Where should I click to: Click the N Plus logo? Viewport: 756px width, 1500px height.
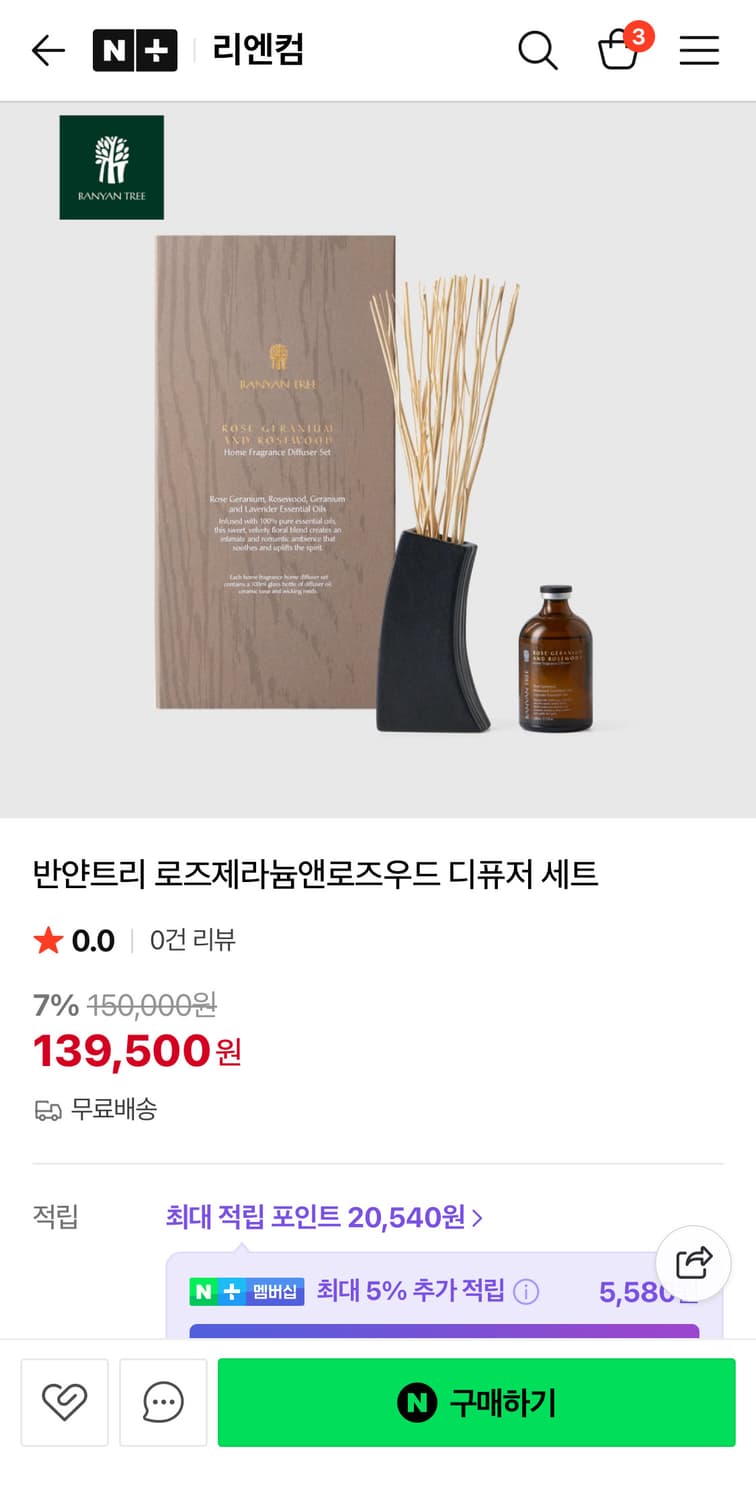click(134, 50)
